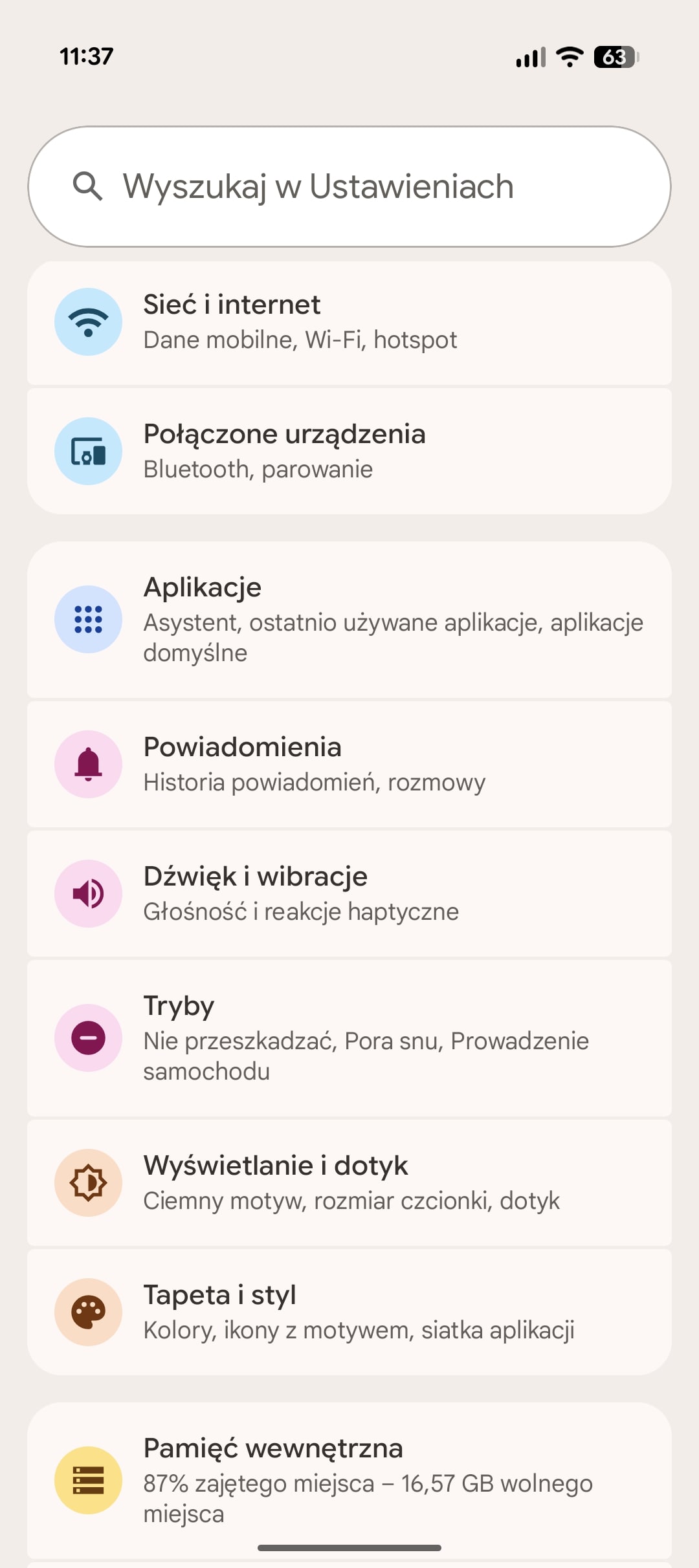The height and width of the screenshot is (1568, 699).
Task: Select Powiadomienia settings
Action: point(349,764)
